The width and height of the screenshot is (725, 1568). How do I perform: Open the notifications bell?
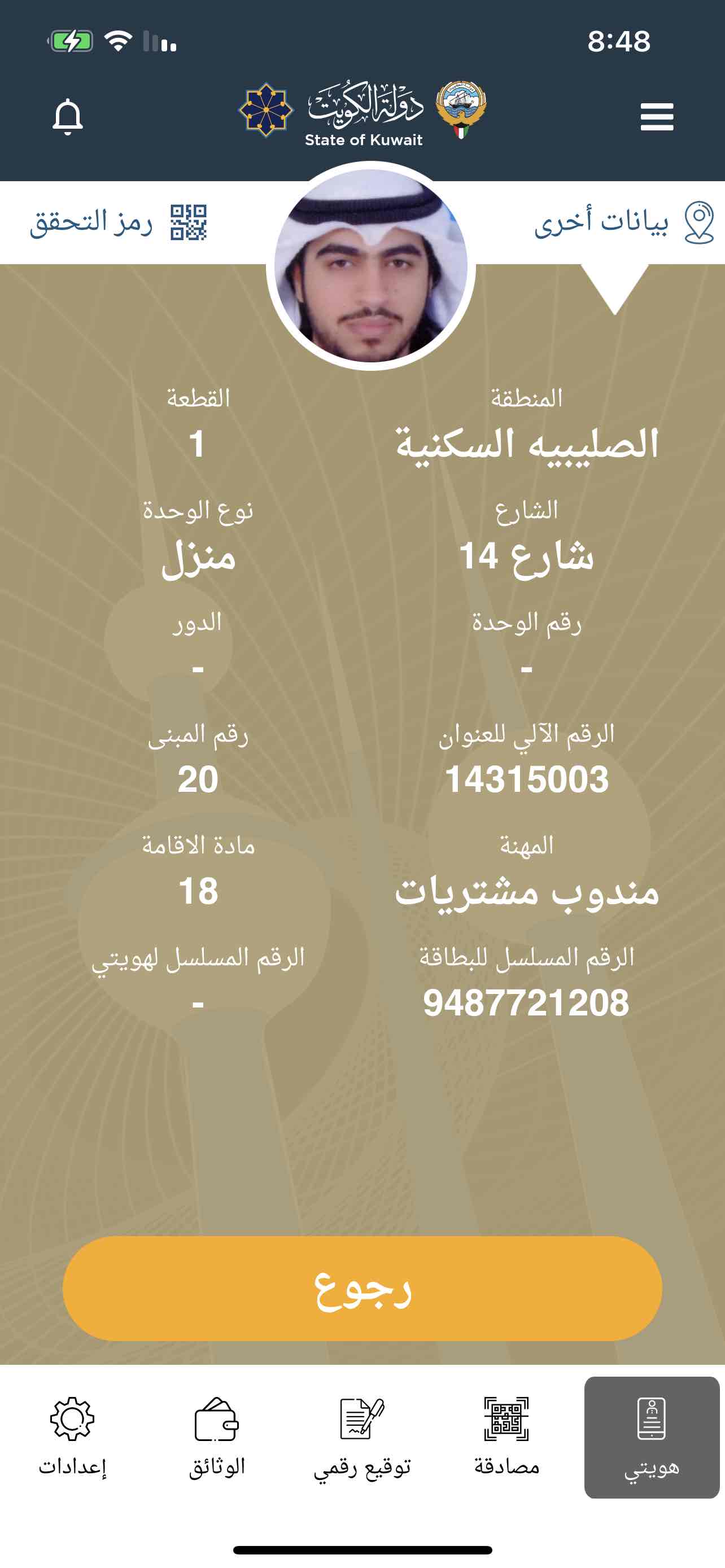click(x=68, y=117)
